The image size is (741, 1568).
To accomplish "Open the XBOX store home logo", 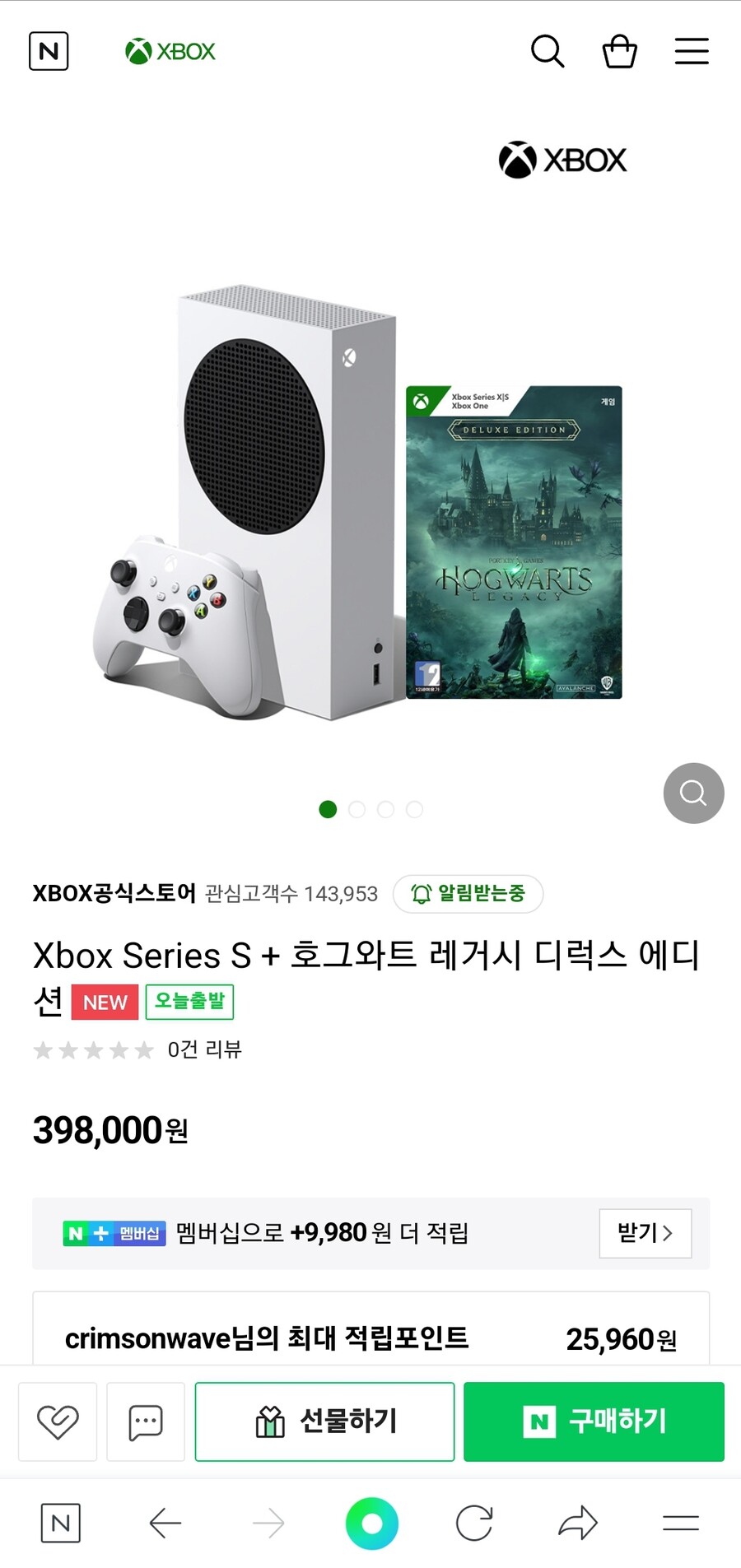I will [170, 51].
